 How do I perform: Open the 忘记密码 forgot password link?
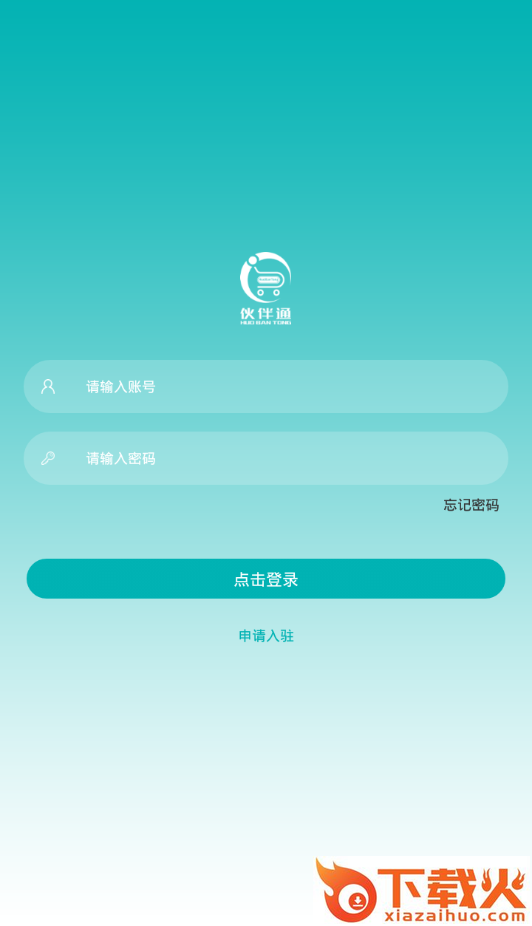[x=471, y=505]
